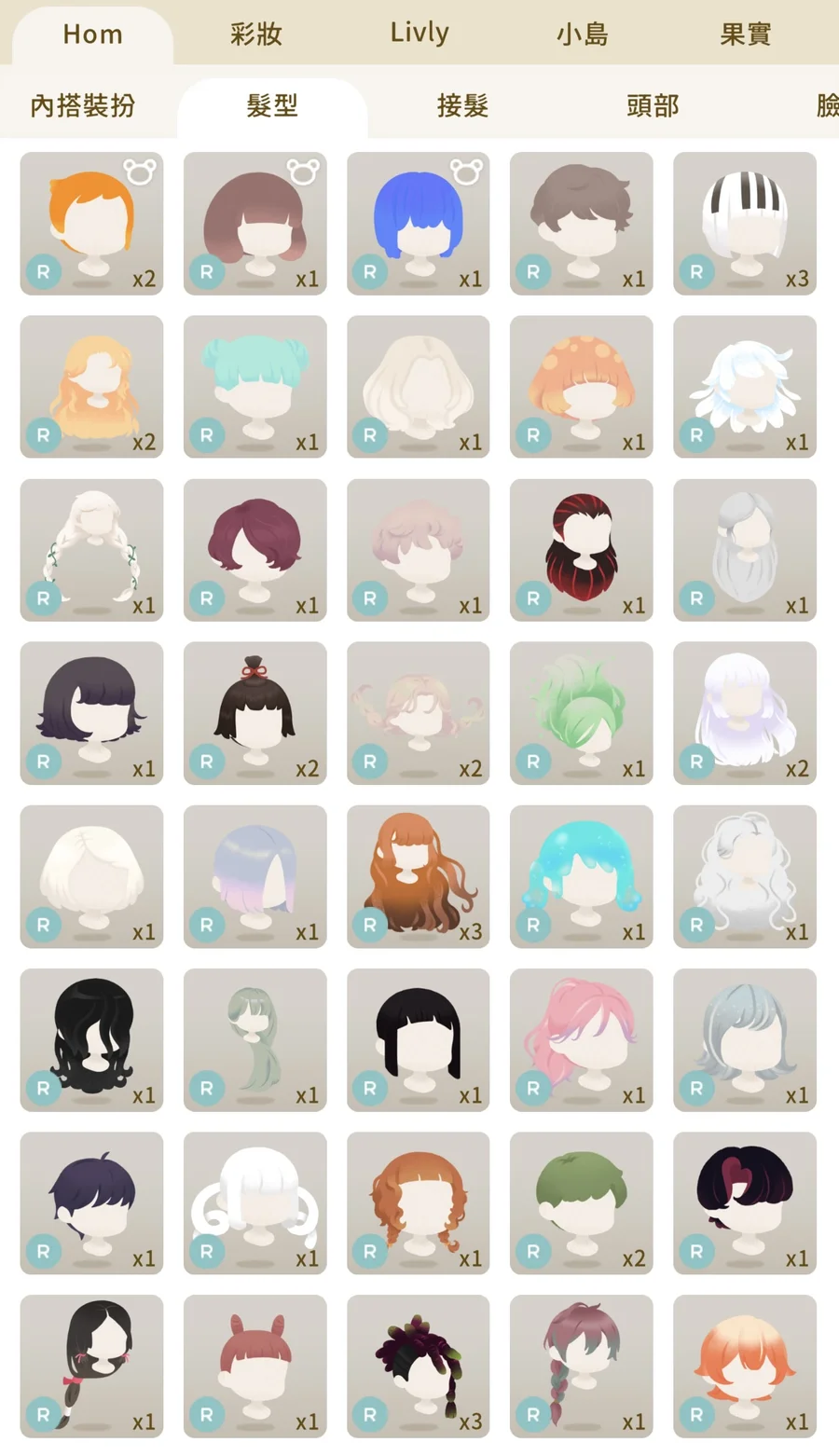Screen dimensions: 839x1456
Task: Select the 內搭裝扮 category
Action: (83, 105)
